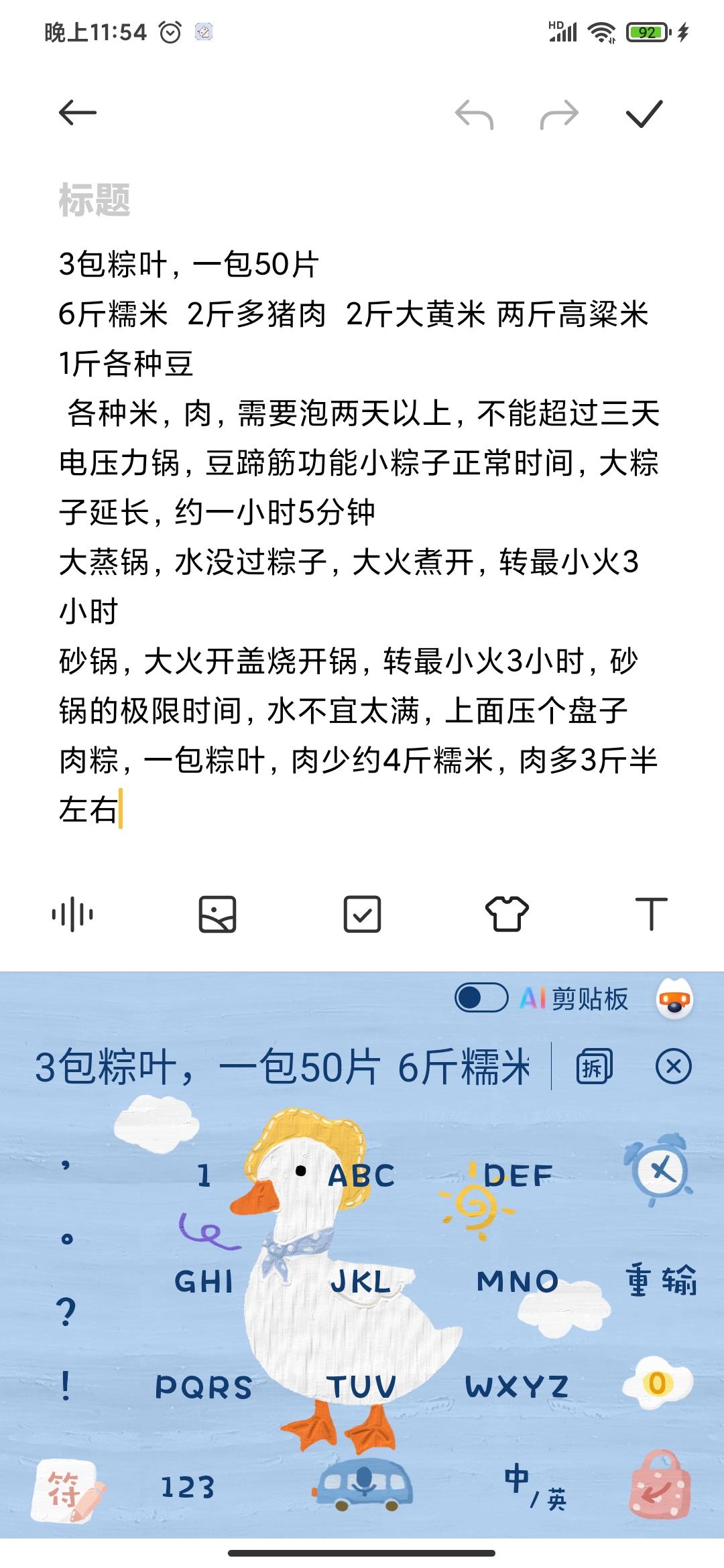Insert an image into the note
724x1568 pixels.
pyautogui.click(x=218, y=915)
